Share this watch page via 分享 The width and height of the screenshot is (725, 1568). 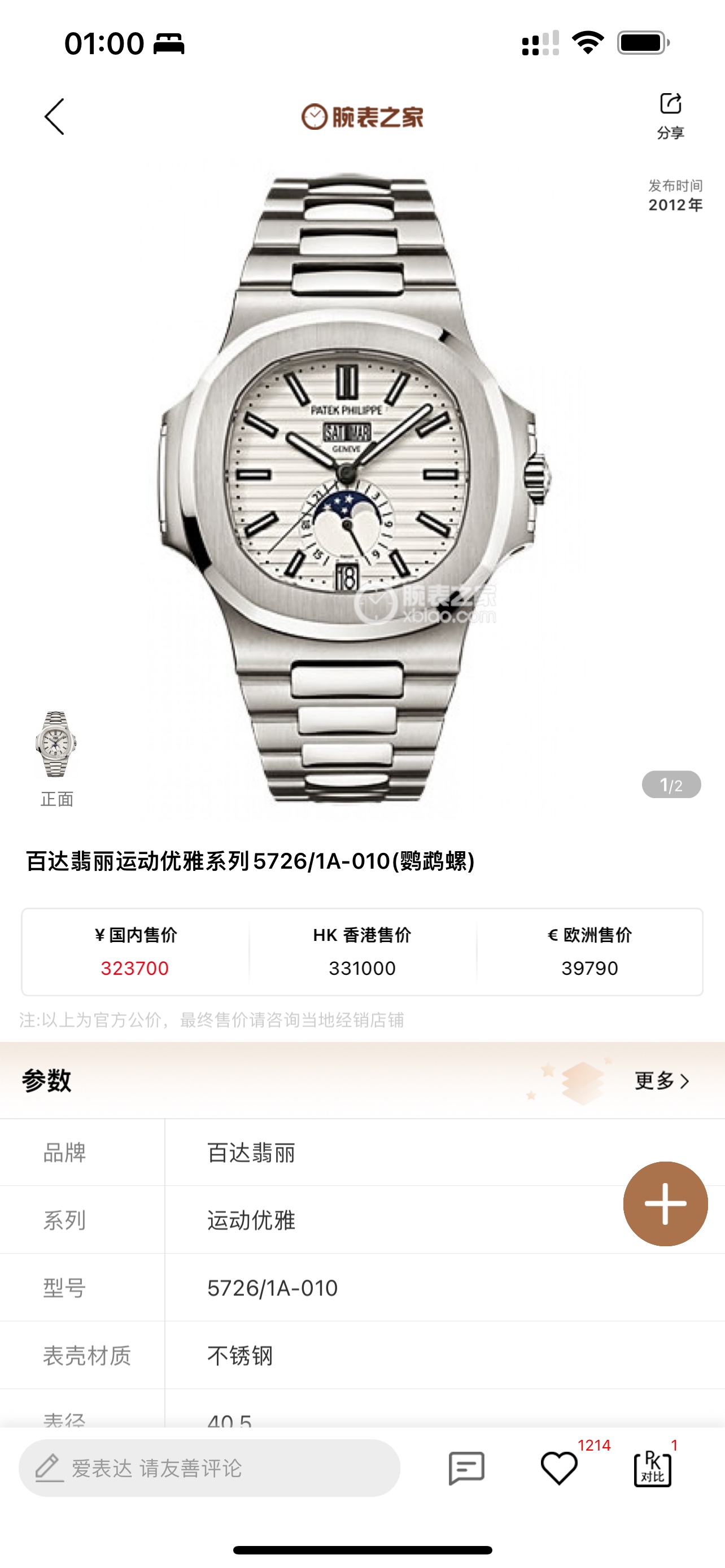(670, 115)
